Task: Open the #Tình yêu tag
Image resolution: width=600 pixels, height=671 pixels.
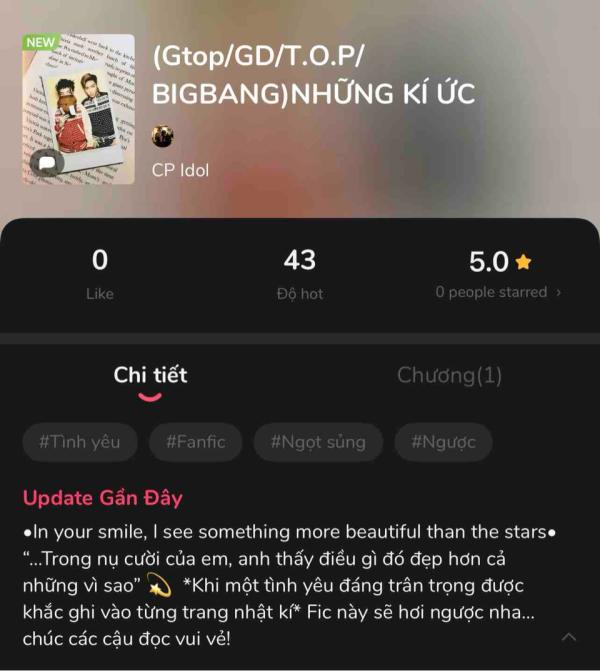Action: tap(79, 442)
